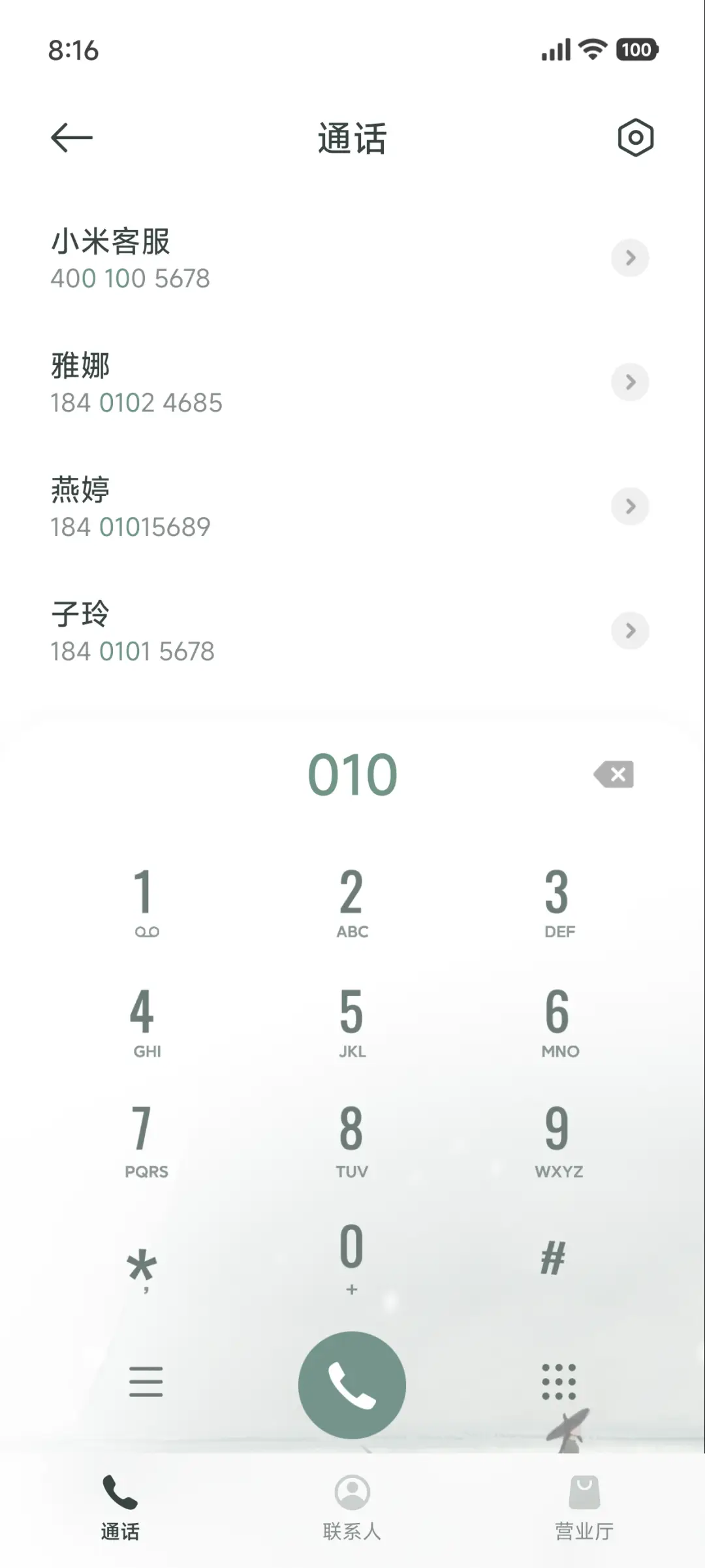This screenshot has height=1568, width=705.
Task: Go back using the arrow icon
Action: click(x=70, y=137)
